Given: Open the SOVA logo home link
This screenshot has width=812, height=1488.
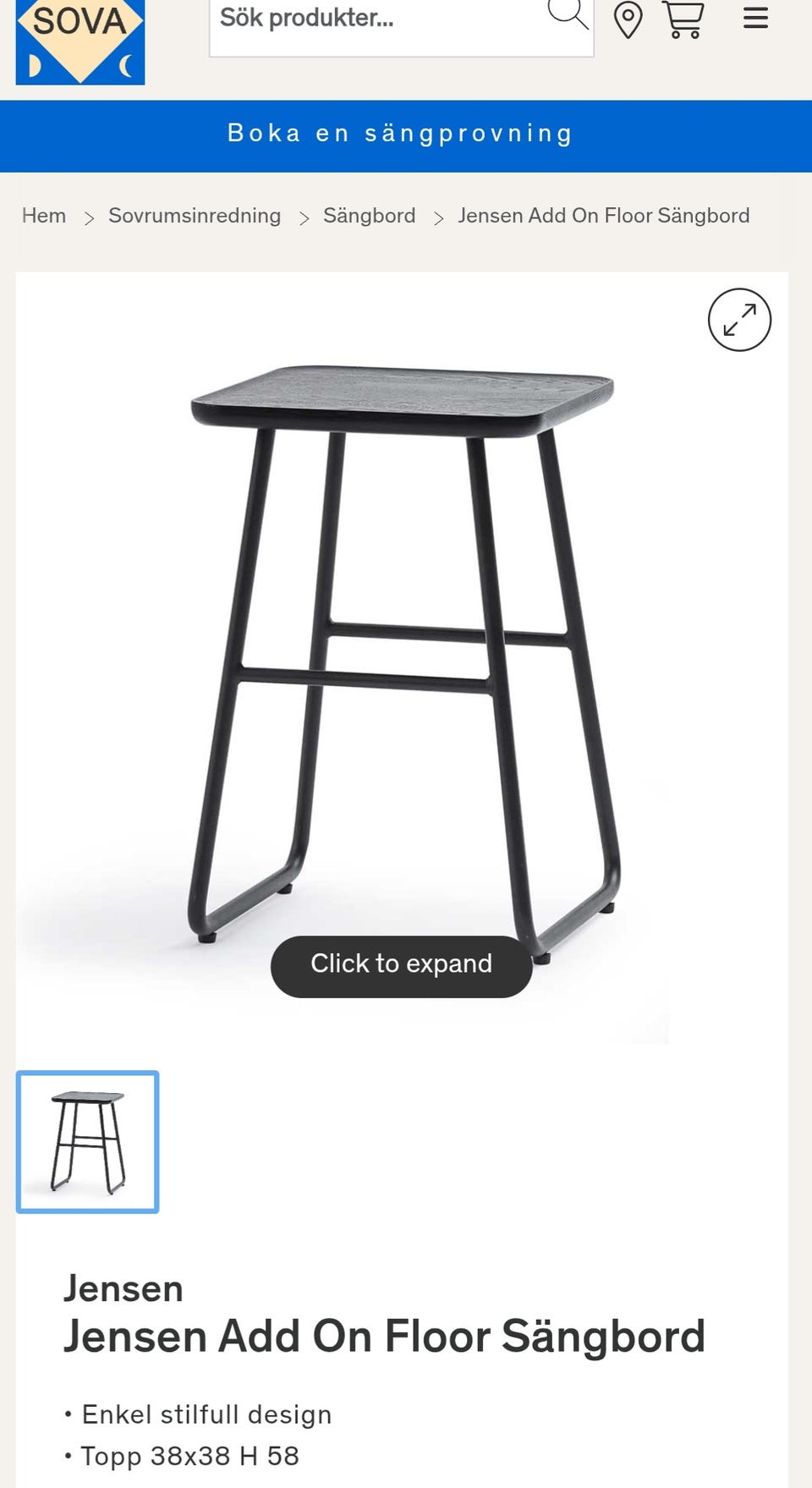Looking at the screenshot, I should (x=80, y=41).
